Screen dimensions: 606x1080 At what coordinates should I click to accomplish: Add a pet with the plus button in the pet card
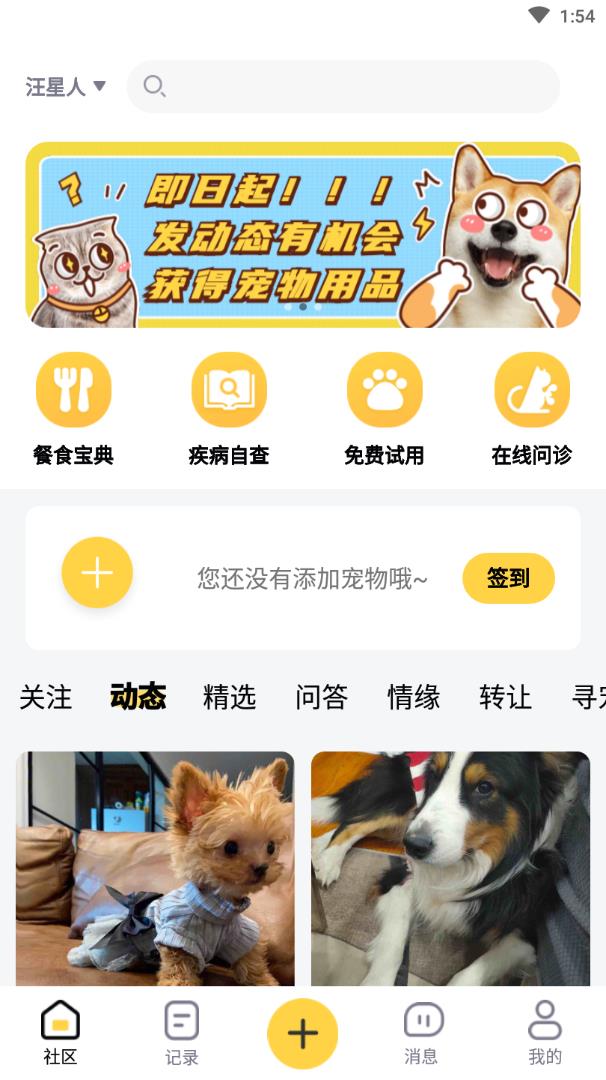click(97, 573)
